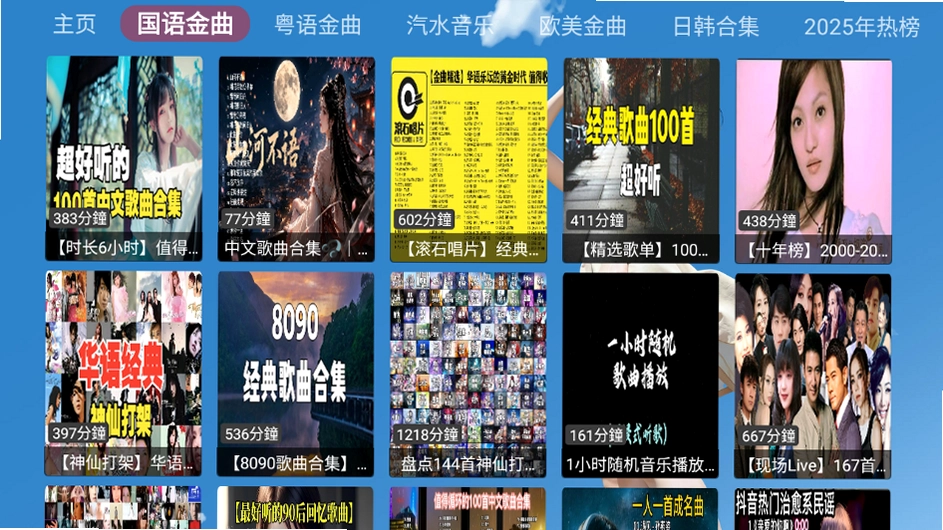Play the 411分鐘【精选歌单】100 video
The image size is (943, 530).
tap(641, 161)
